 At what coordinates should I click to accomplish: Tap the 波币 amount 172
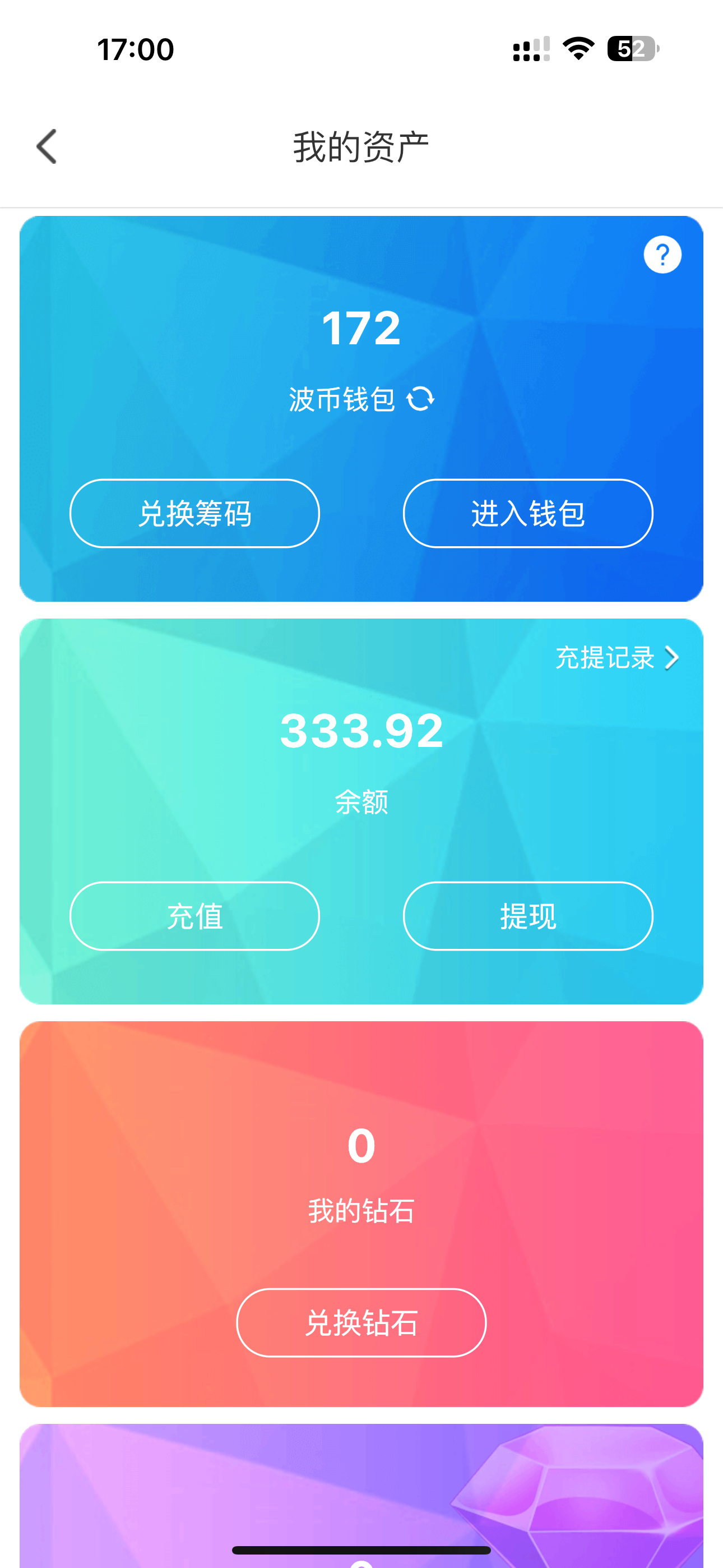coord(361,328)
